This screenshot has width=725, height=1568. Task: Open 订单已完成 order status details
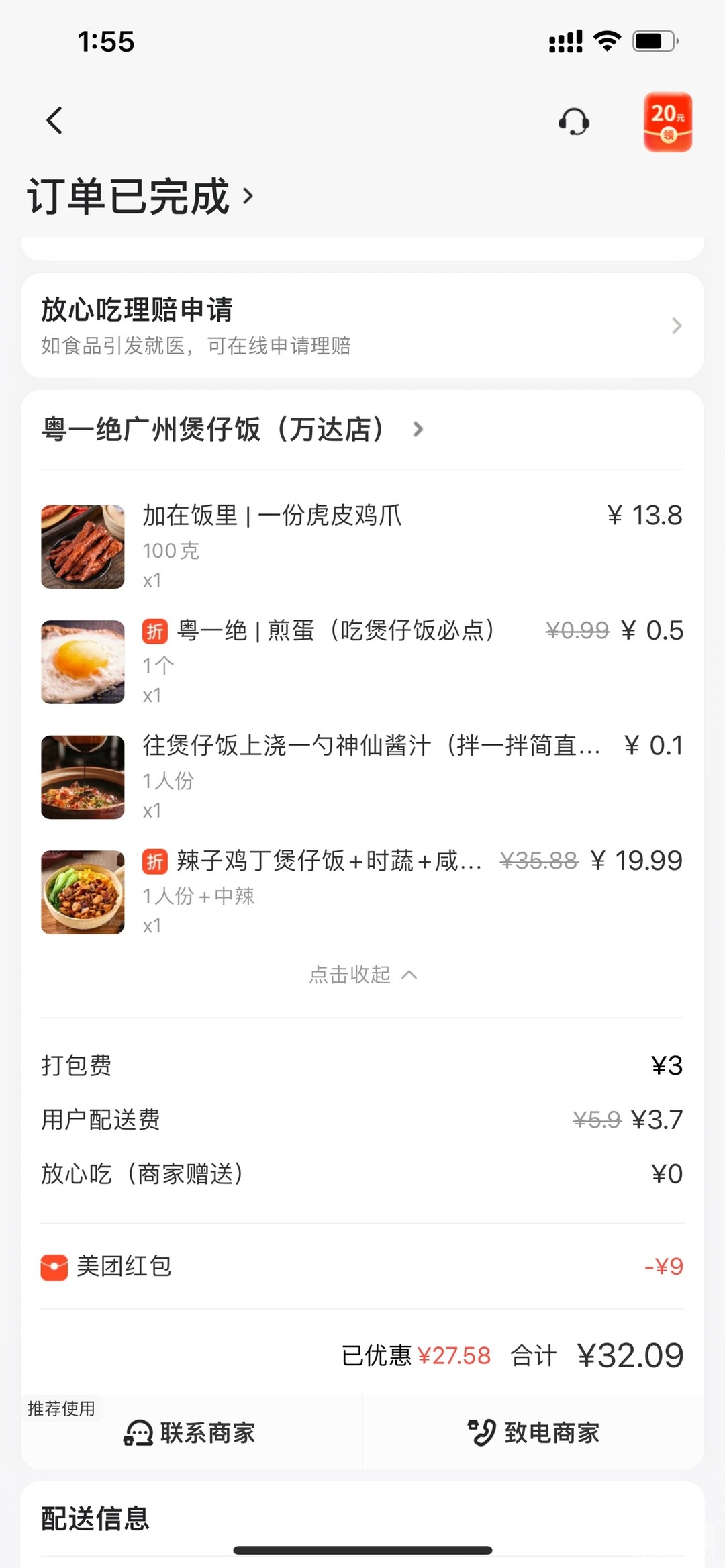click(x=141, y=197)
